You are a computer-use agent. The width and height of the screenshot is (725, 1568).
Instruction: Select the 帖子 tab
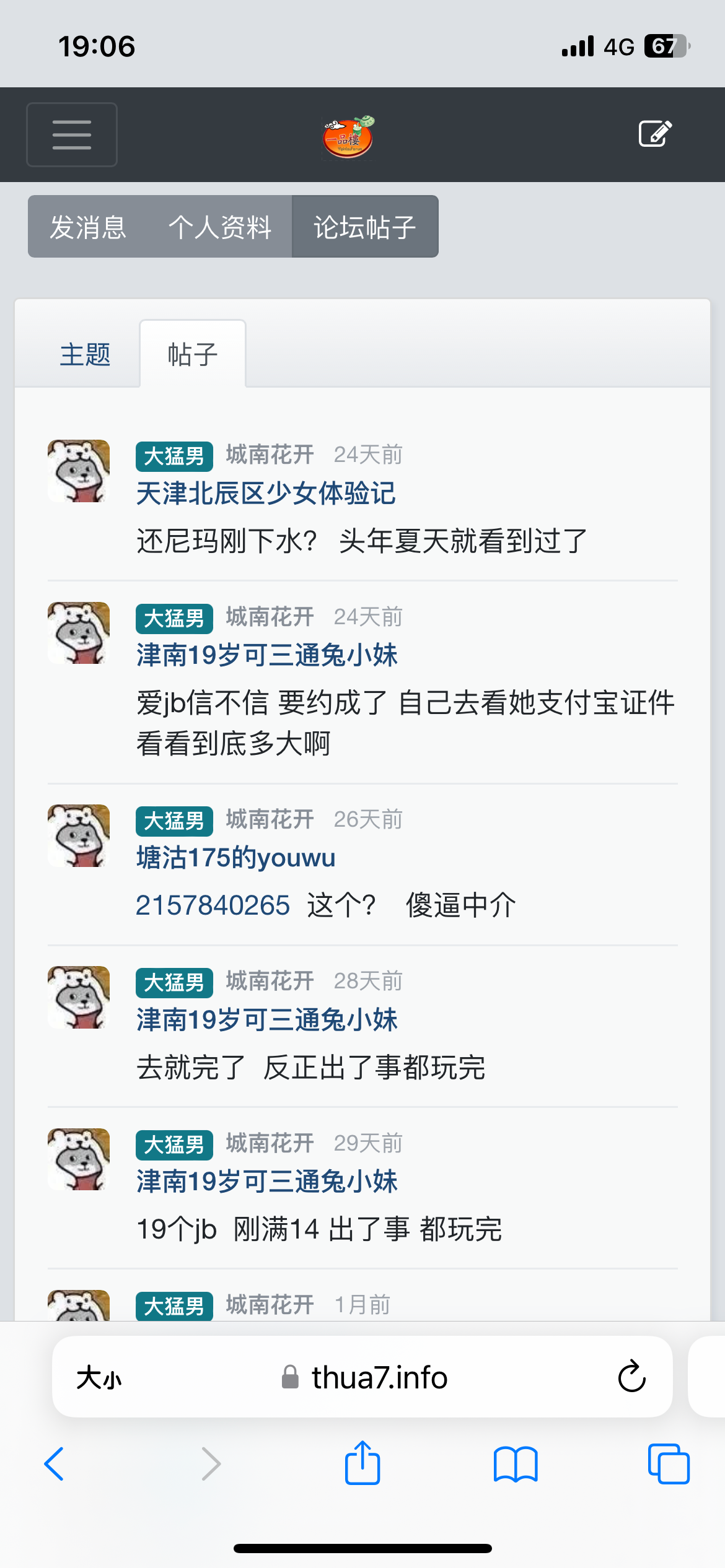193,355
